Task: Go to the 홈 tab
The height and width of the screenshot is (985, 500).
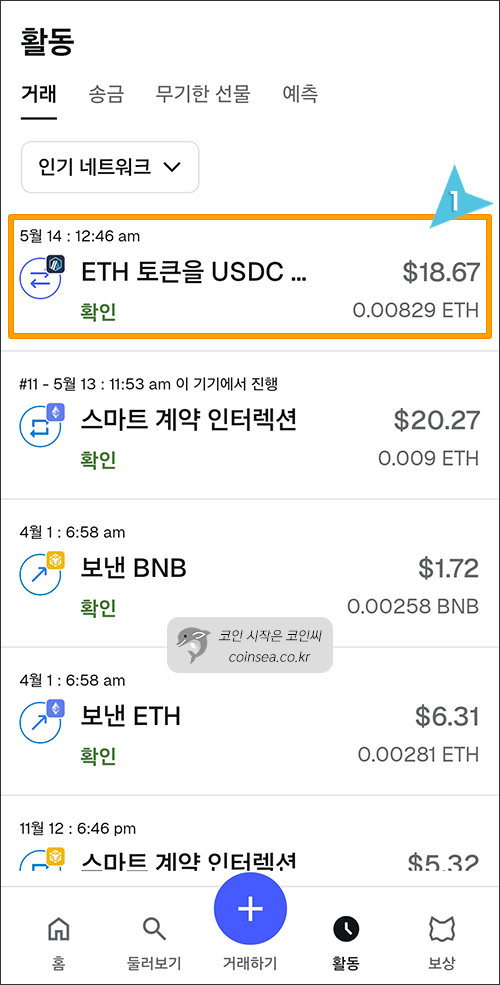Action: [59, 940]
